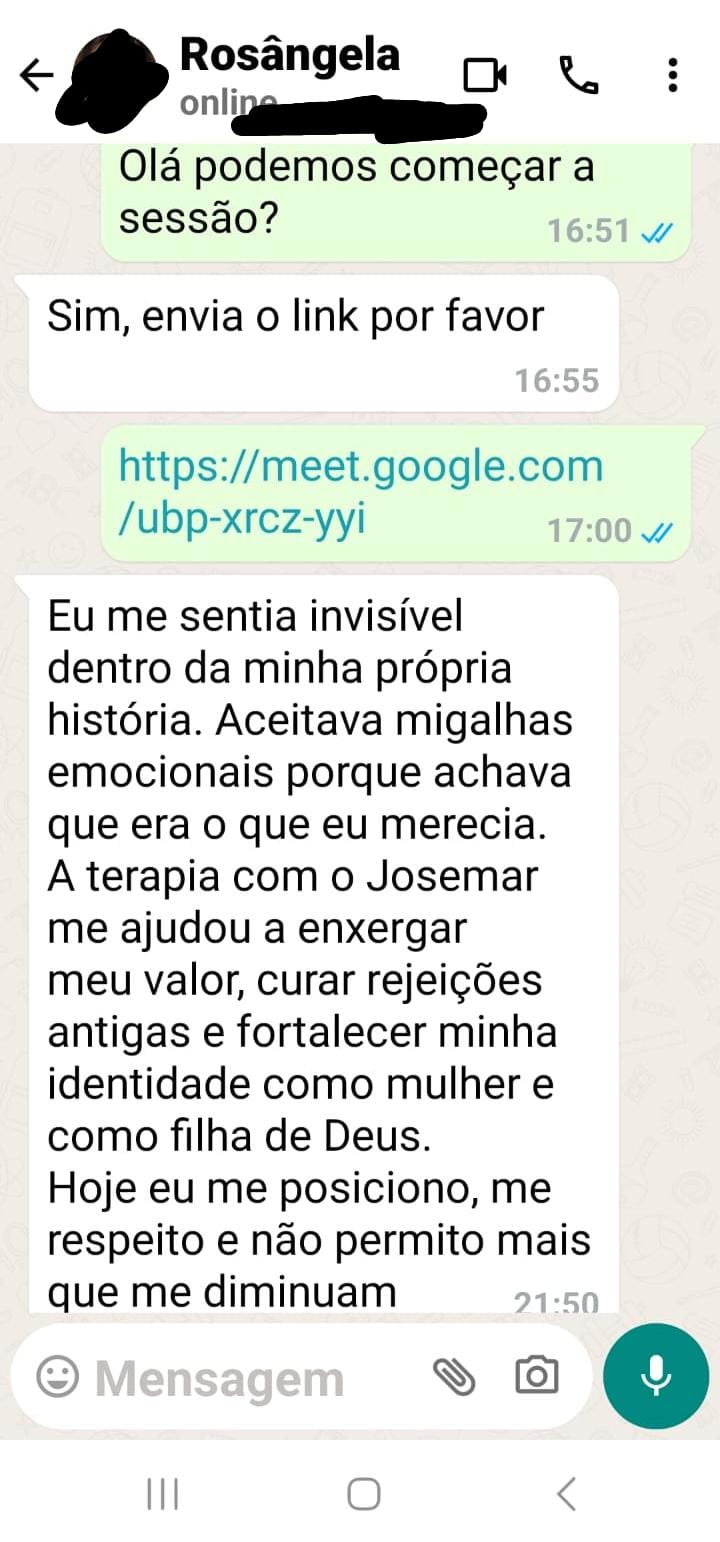Open the chat overflow menu
The height and width of the screenshot is (1542, 720).
[x=672, y=76]
